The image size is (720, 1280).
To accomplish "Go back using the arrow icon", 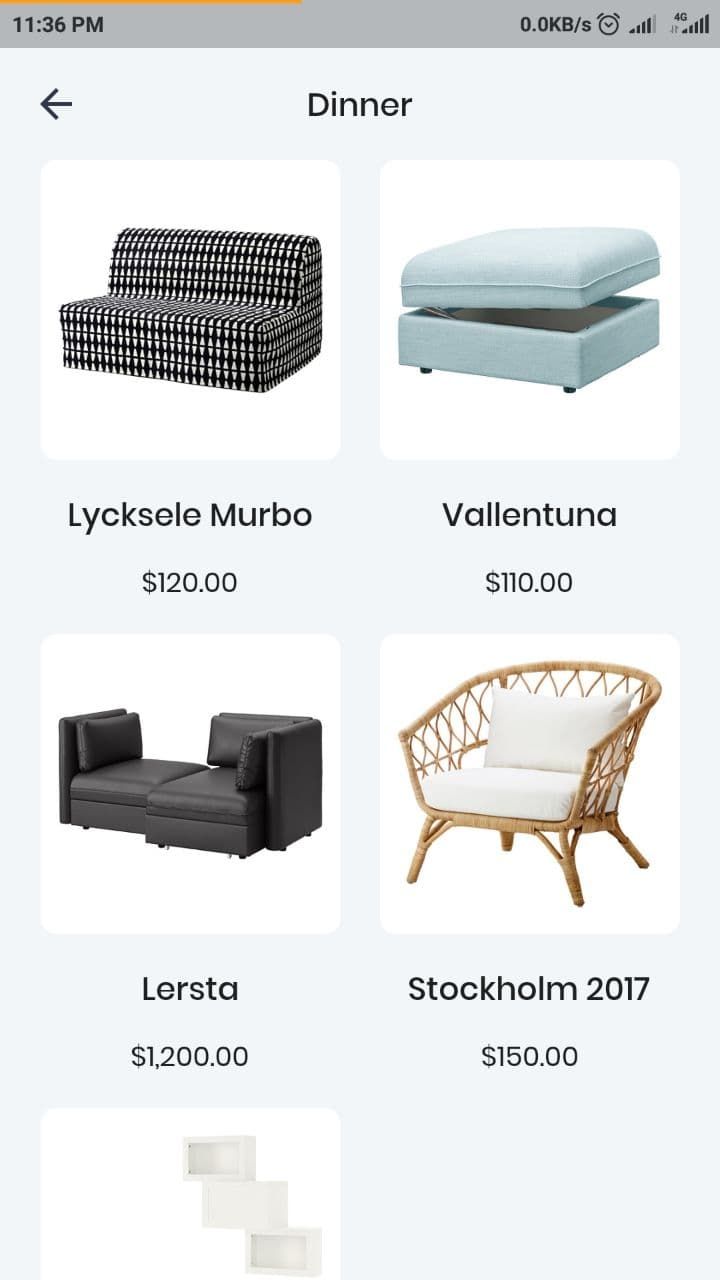I will tap(56, 104).
